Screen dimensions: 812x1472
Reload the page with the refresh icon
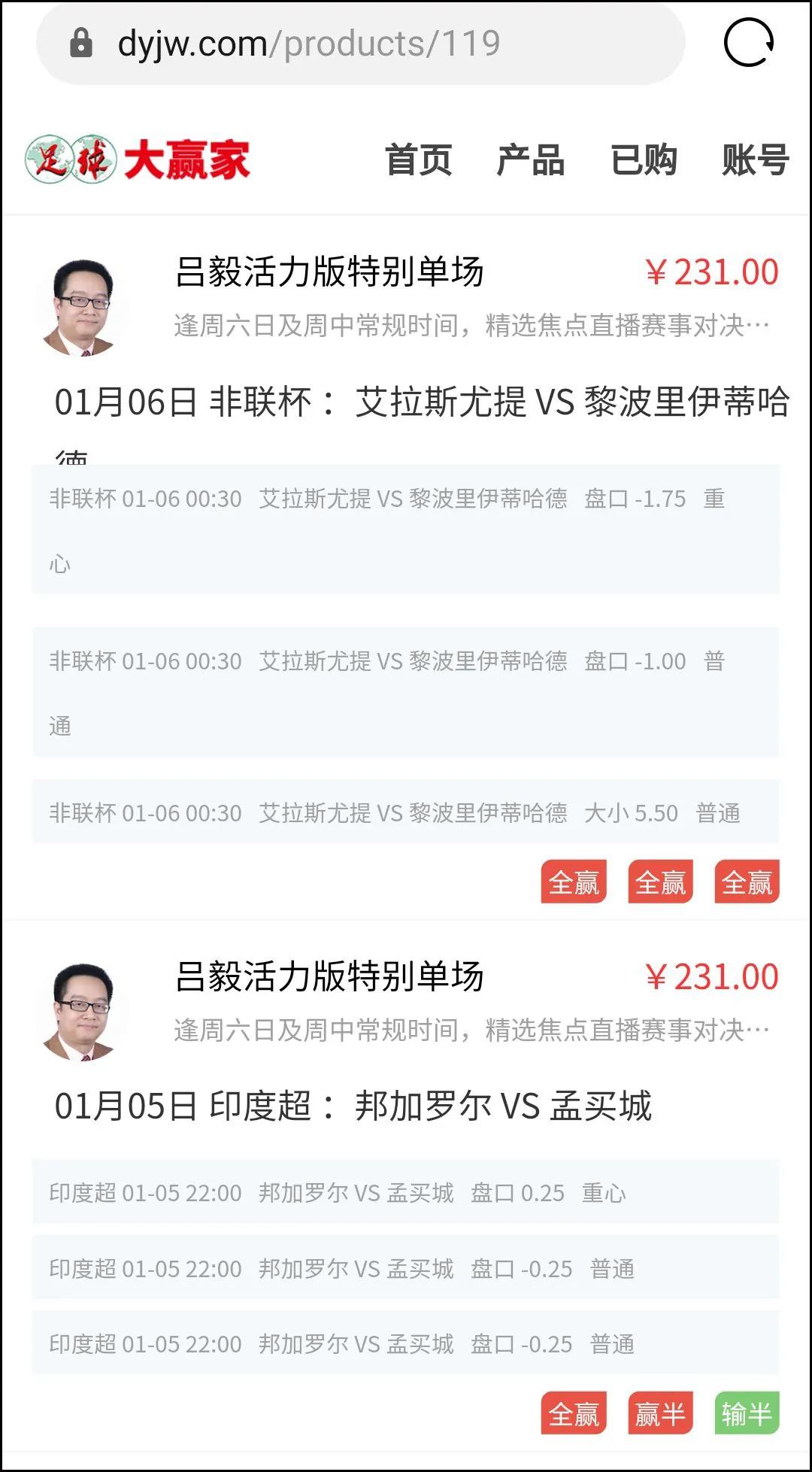tap(748, 43)
